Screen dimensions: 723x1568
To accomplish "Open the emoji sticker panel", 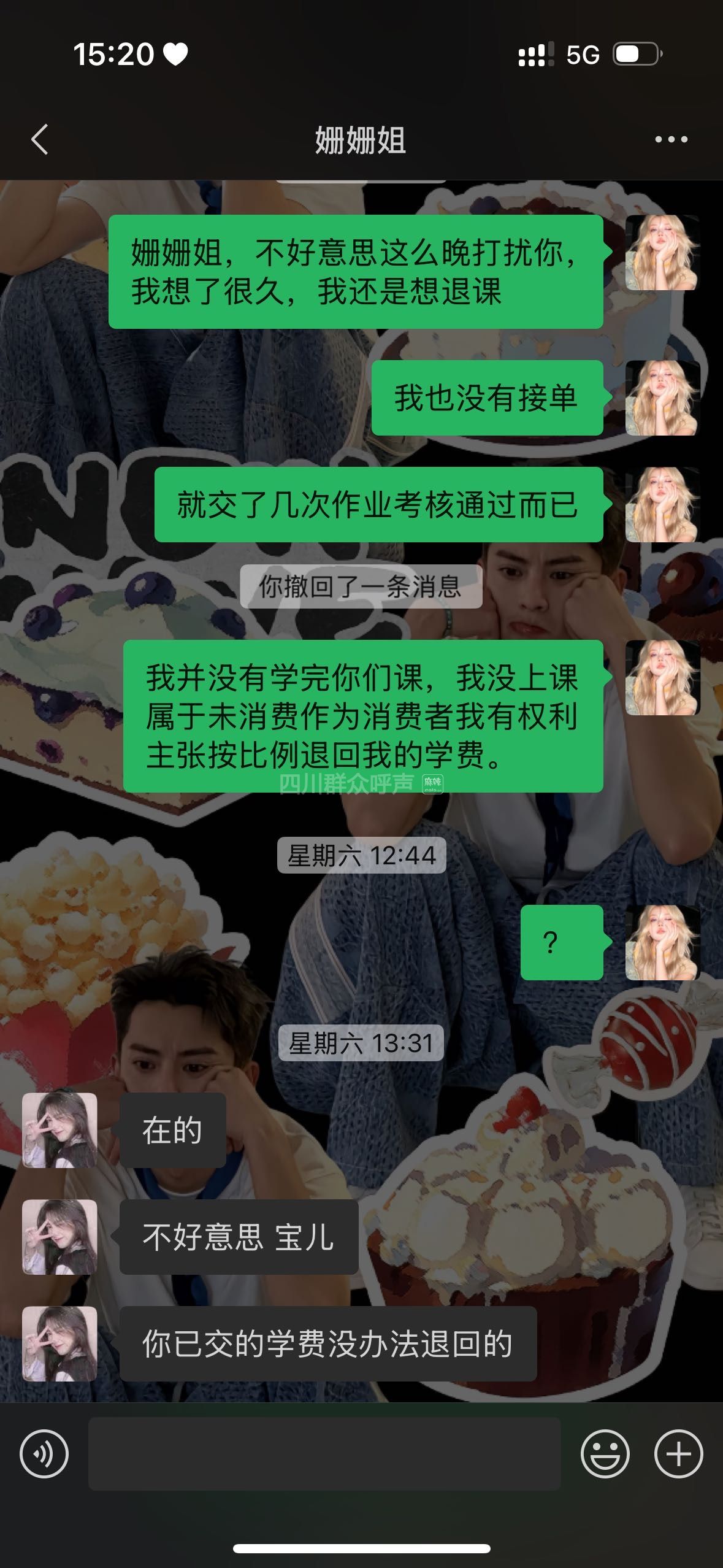I will (605, 1453).
